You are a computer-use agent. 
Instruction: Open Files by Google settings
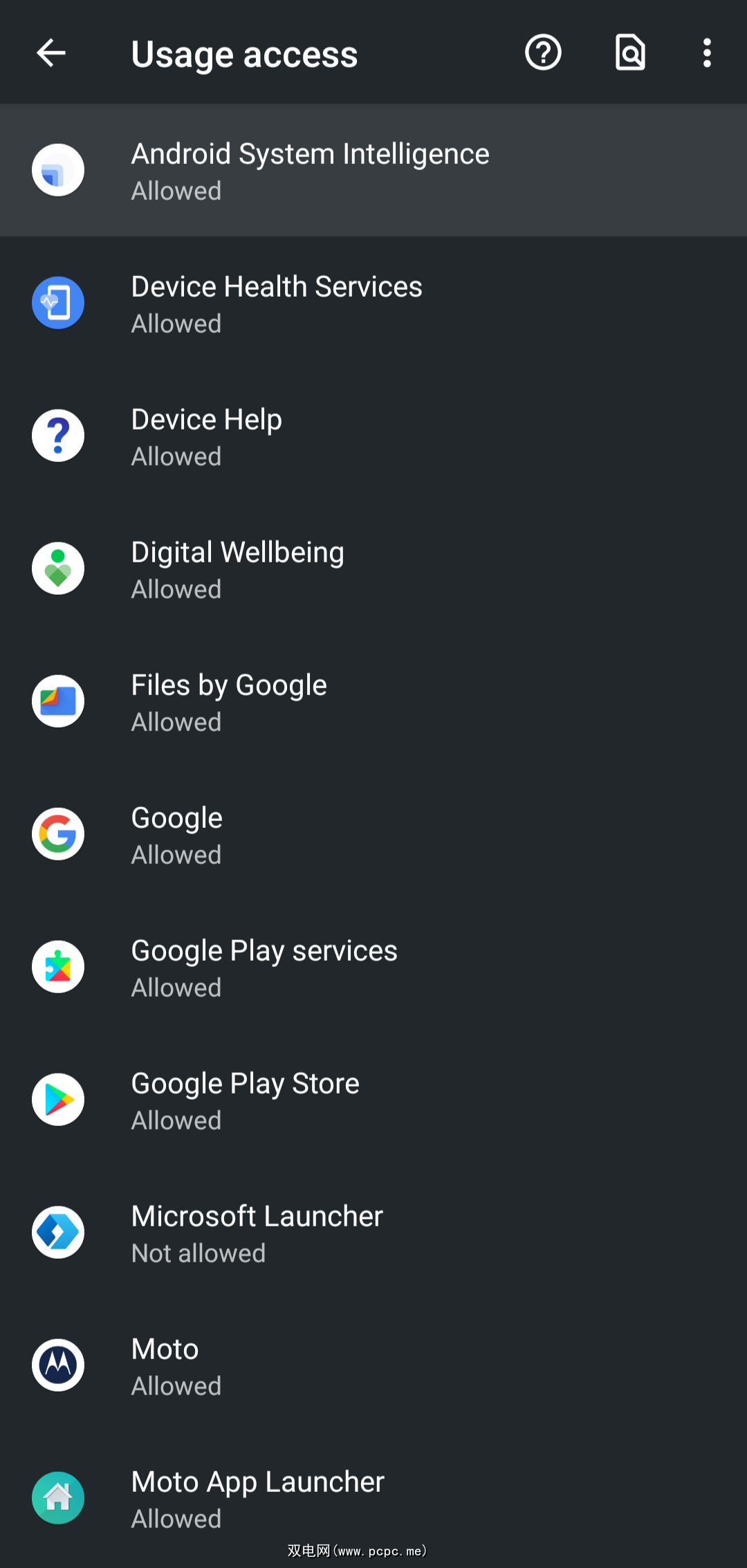point(373,702)
